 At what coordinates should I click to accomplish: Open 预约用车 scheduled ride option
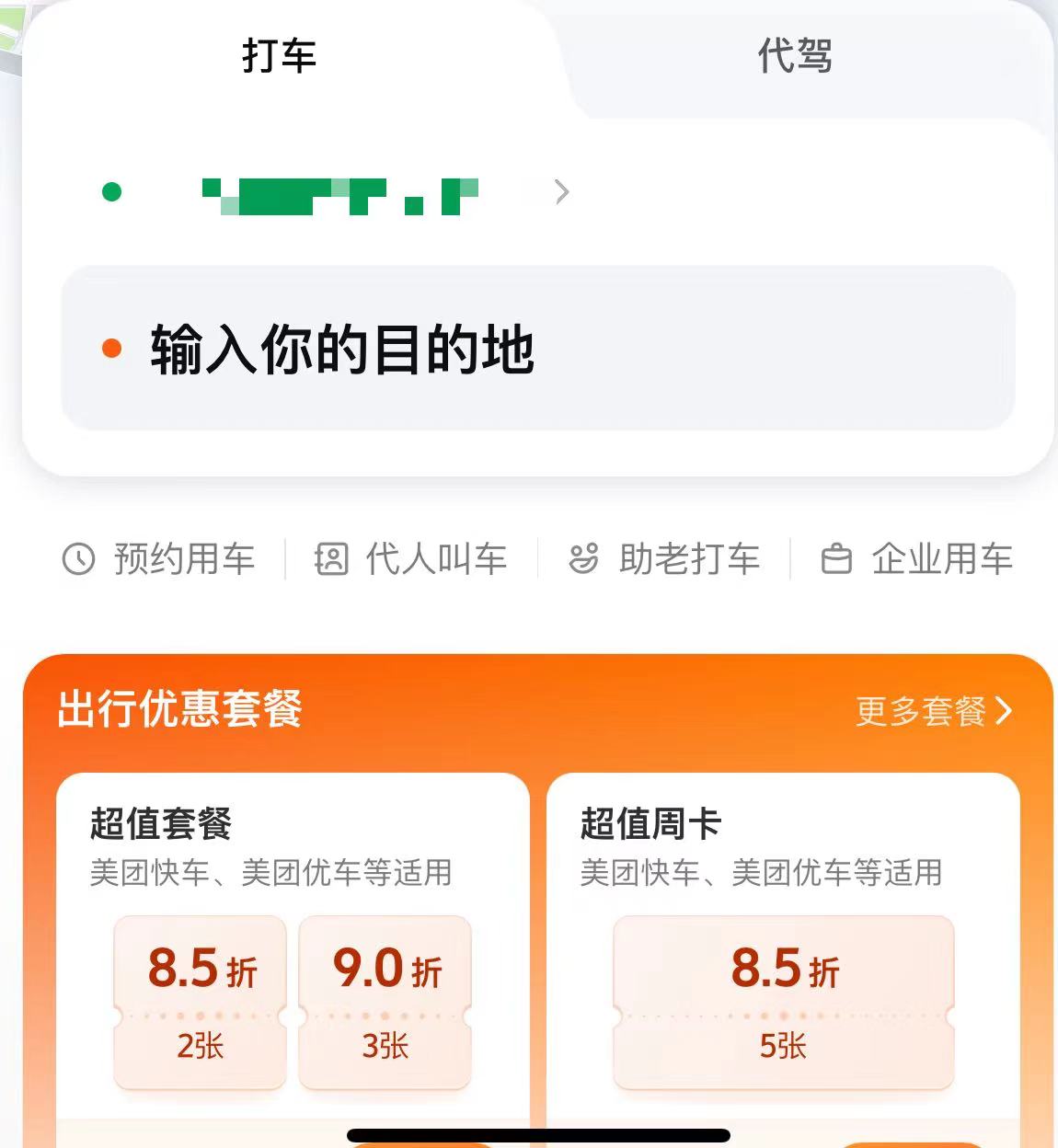(x=158, y=559)
